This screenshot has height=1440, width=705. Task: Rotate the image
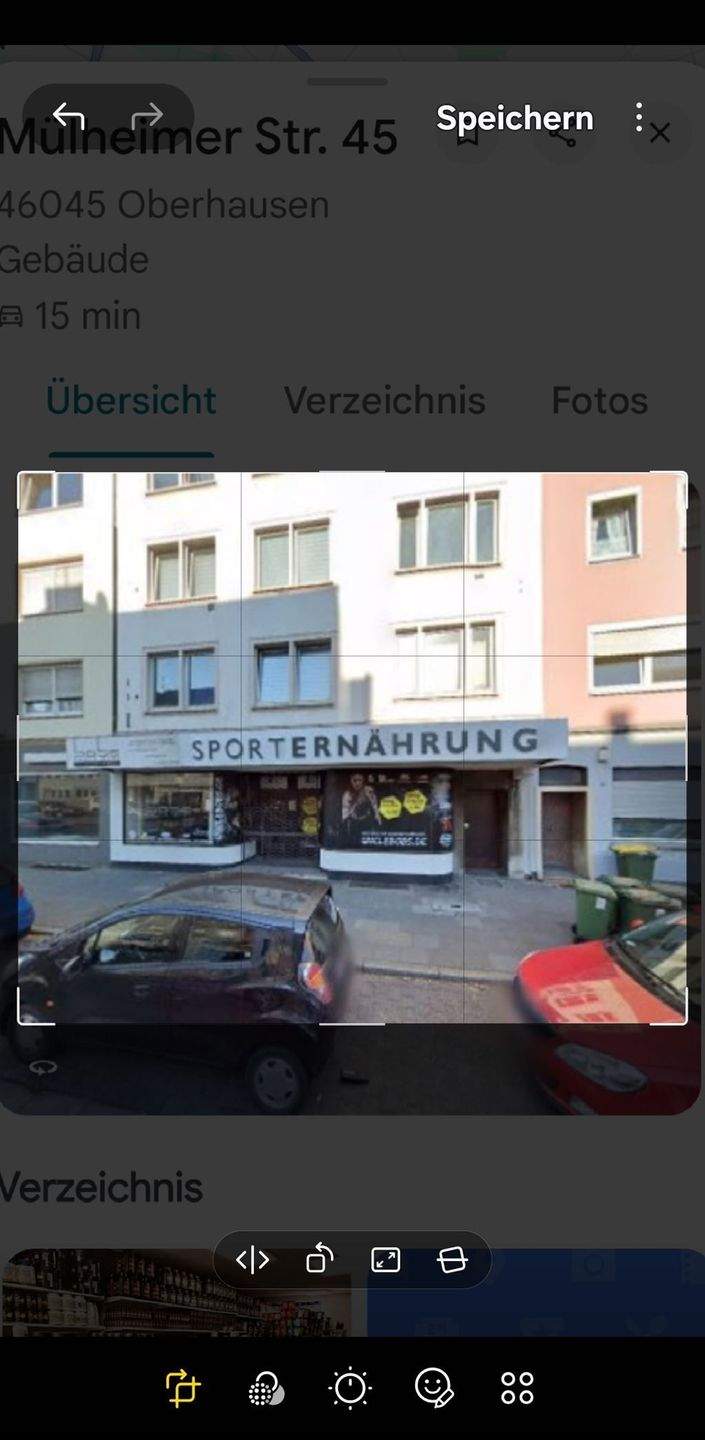pyautogui.click(x=319, y=1259)
